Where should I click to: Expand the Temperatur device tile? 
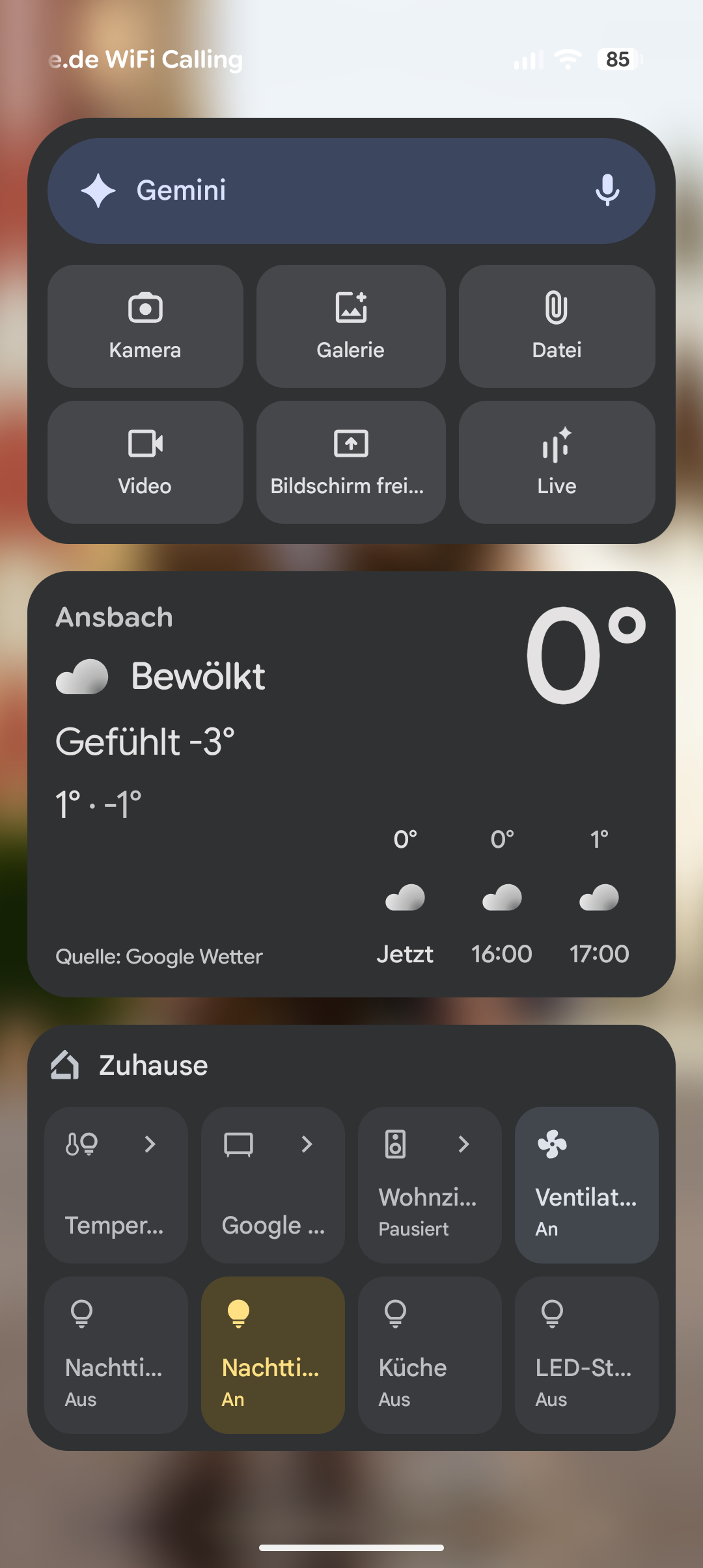(x=116, y=1185)
